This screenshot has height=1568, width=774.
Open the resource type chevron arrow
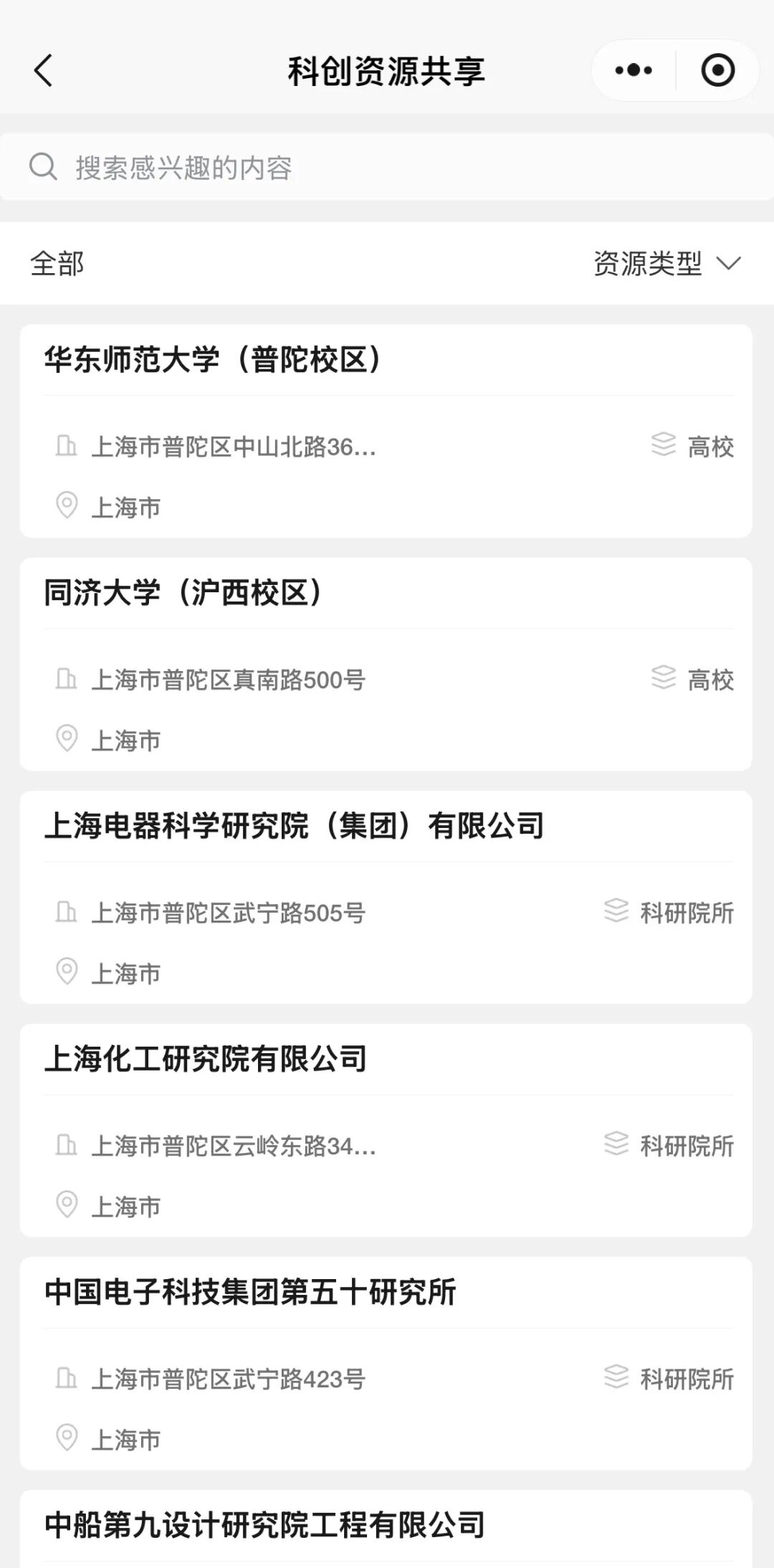(730, 264)
